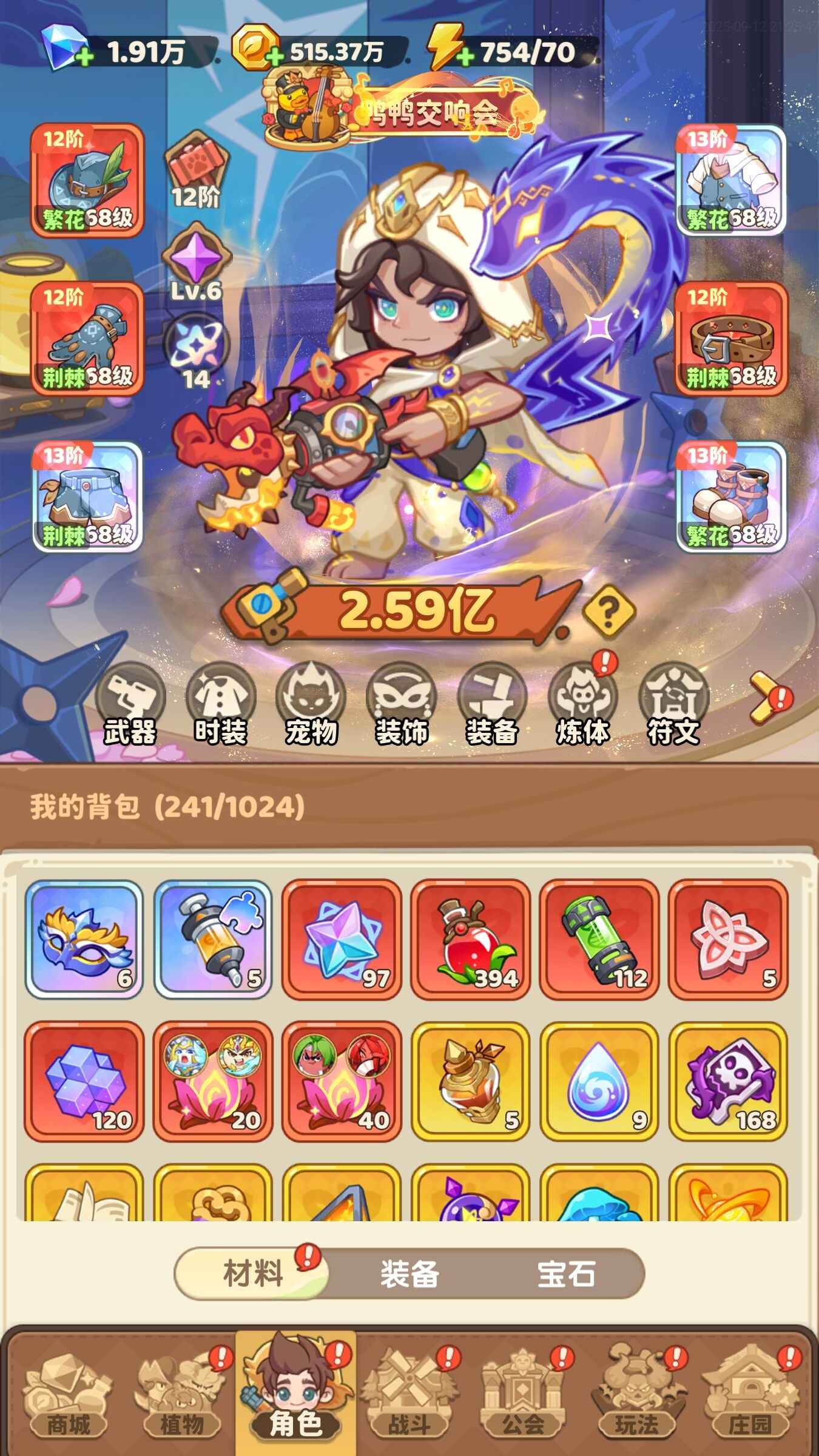Switch backpack to the 宝石 tab
This screenshot has width=819, height=1456.
point(566,1273)
